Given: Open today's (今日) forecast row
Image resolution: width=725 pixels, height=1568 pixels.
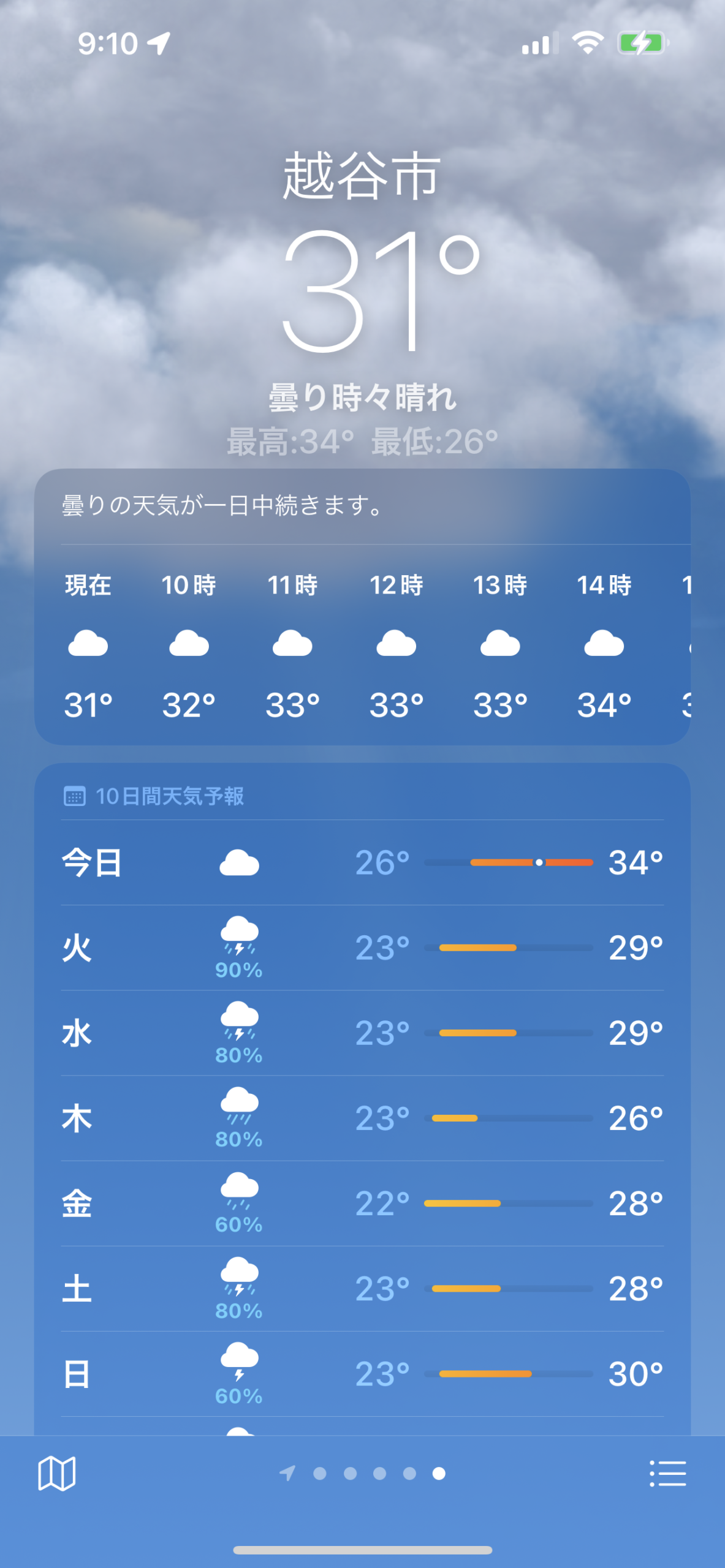Looking at the screenshot, I should 362,862.
